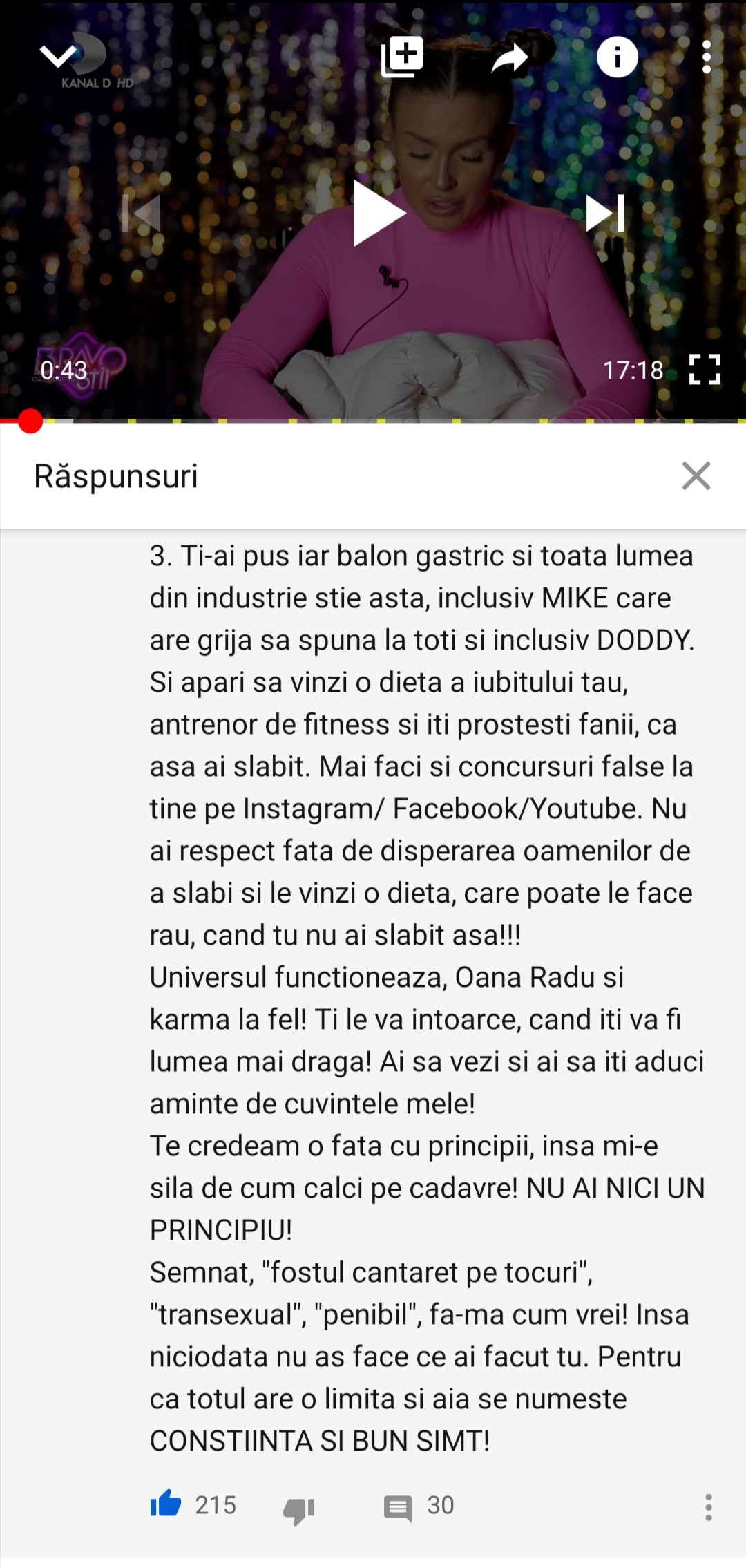Open the video info cards
Screen dimensions: 746x1568
point(617,57)
